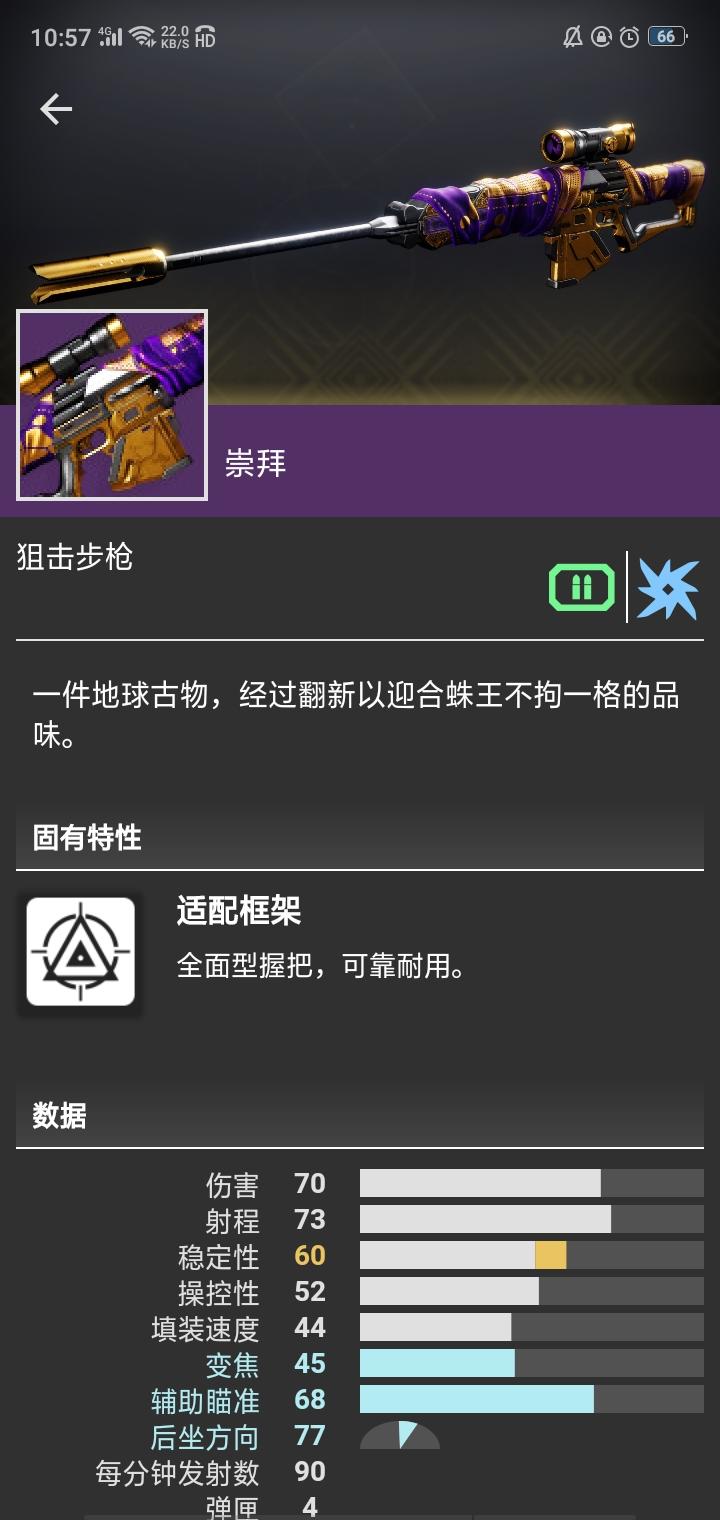Screen dimensions: 720x1520
Task: Open the 适配框架 intrinsic perk icon
Action: click(x=80, y=951)
